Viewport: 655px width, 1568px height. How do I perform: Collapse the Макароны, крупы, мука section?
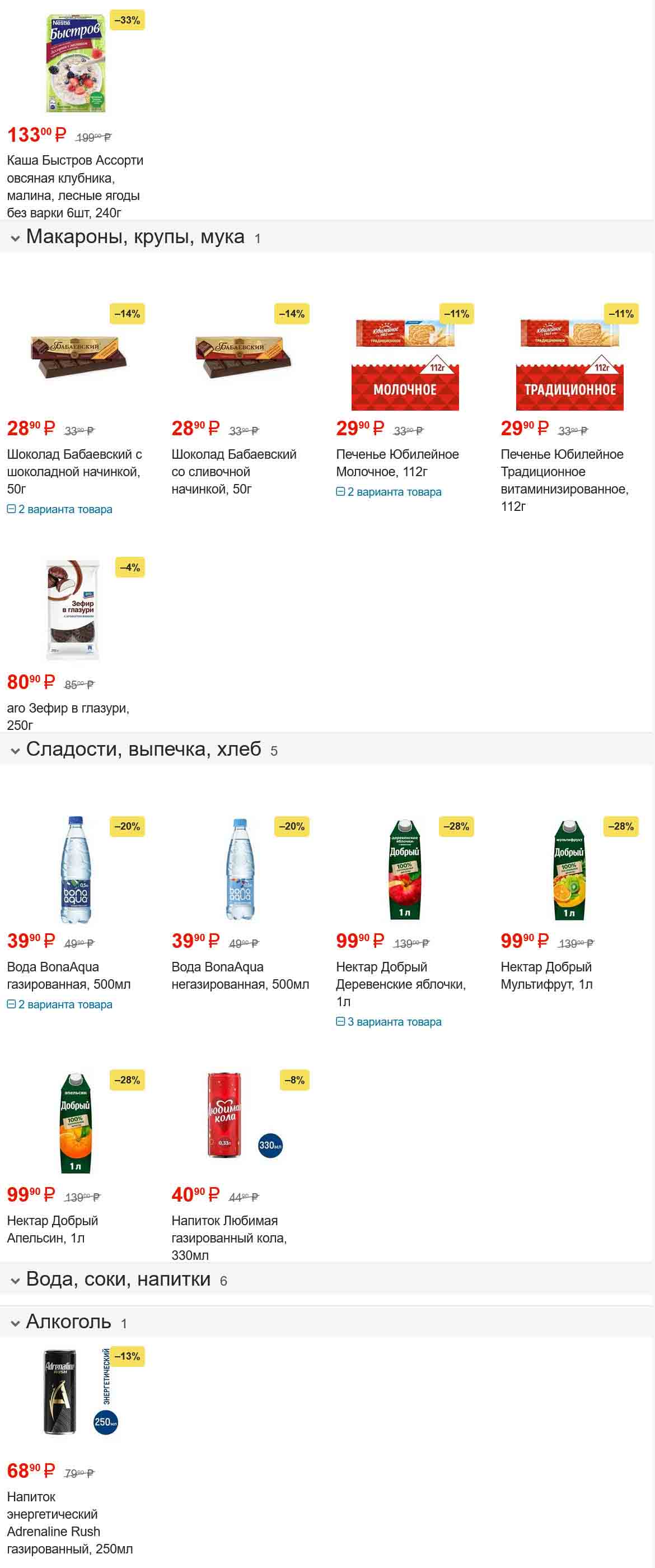tap(15, 238)
